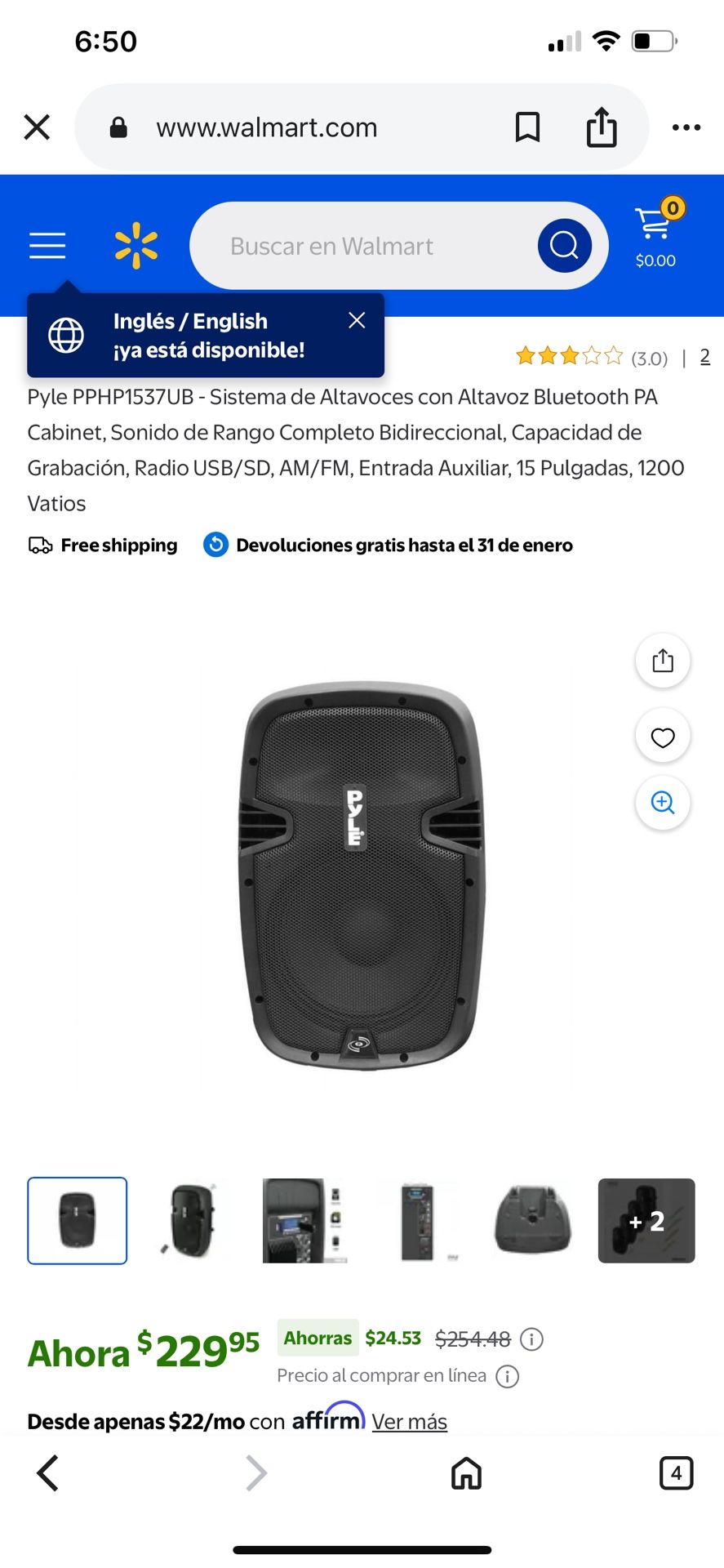Share the product using the share icon
The width and height of the screenshot is (724, 1568).
tap(662, 661)
